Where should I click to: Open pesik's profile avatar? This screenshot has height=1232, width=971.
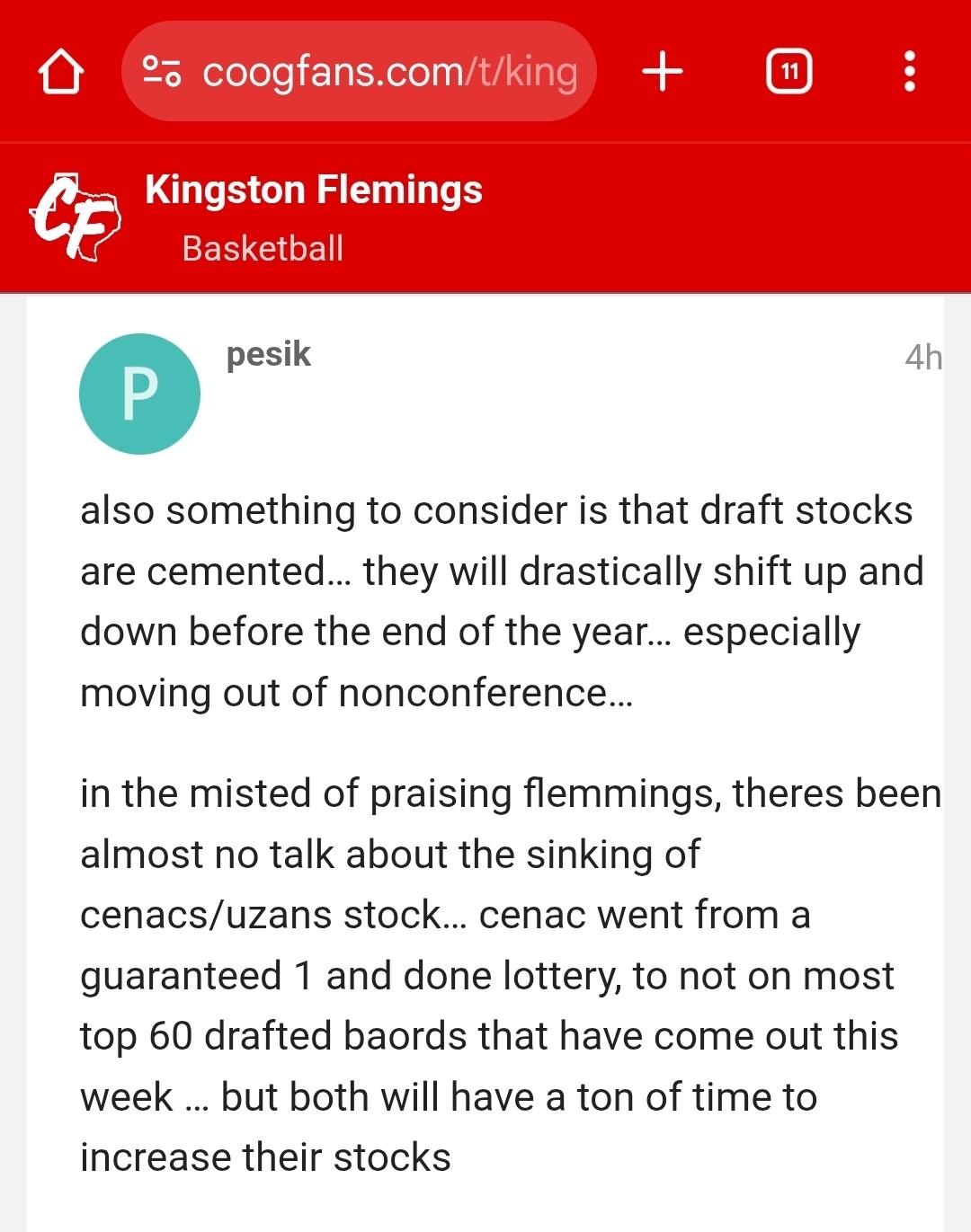pyautogui.click(x=139, y=394)
